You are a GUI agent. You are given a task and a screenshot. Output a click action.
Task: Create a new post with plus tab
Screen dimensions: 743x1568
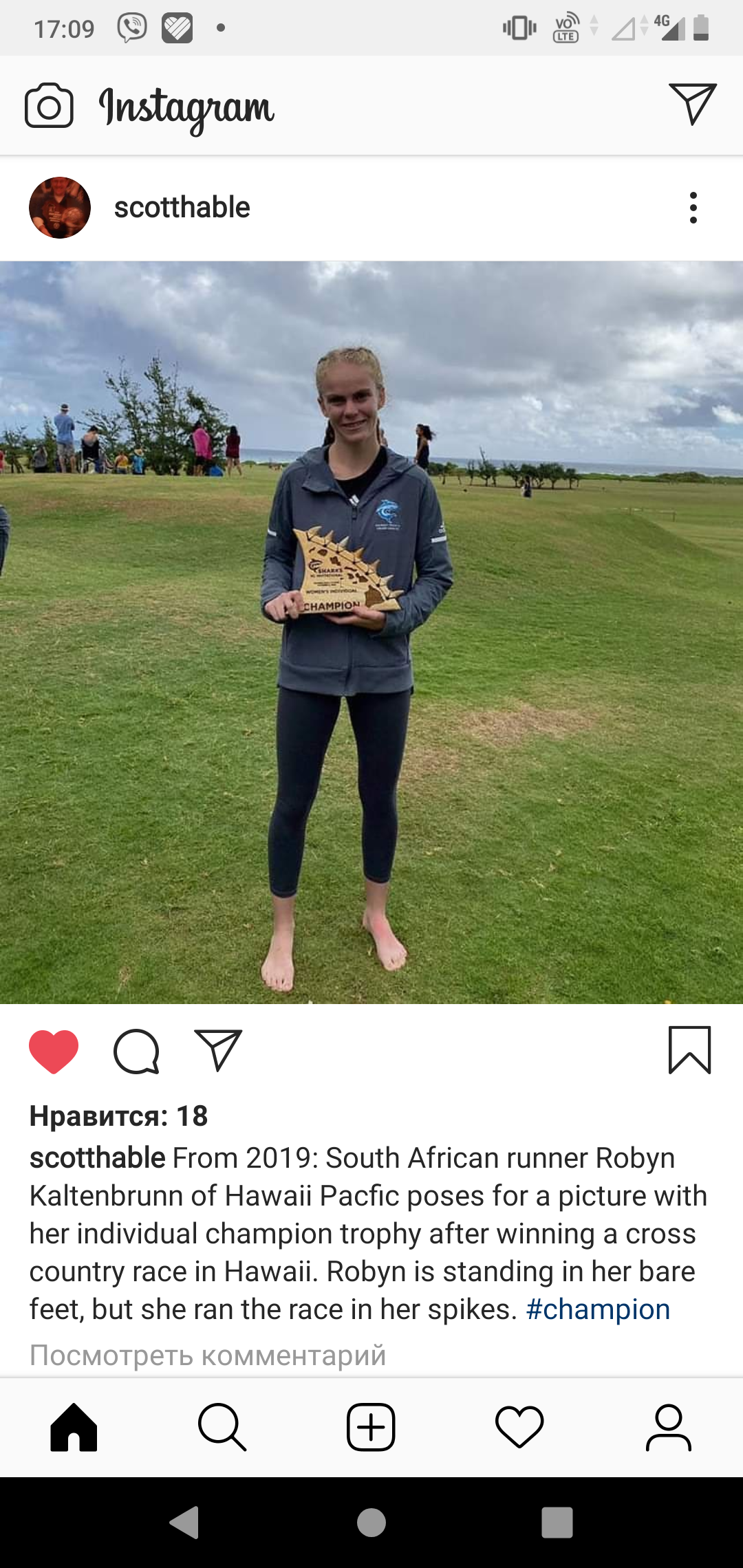371,1428
